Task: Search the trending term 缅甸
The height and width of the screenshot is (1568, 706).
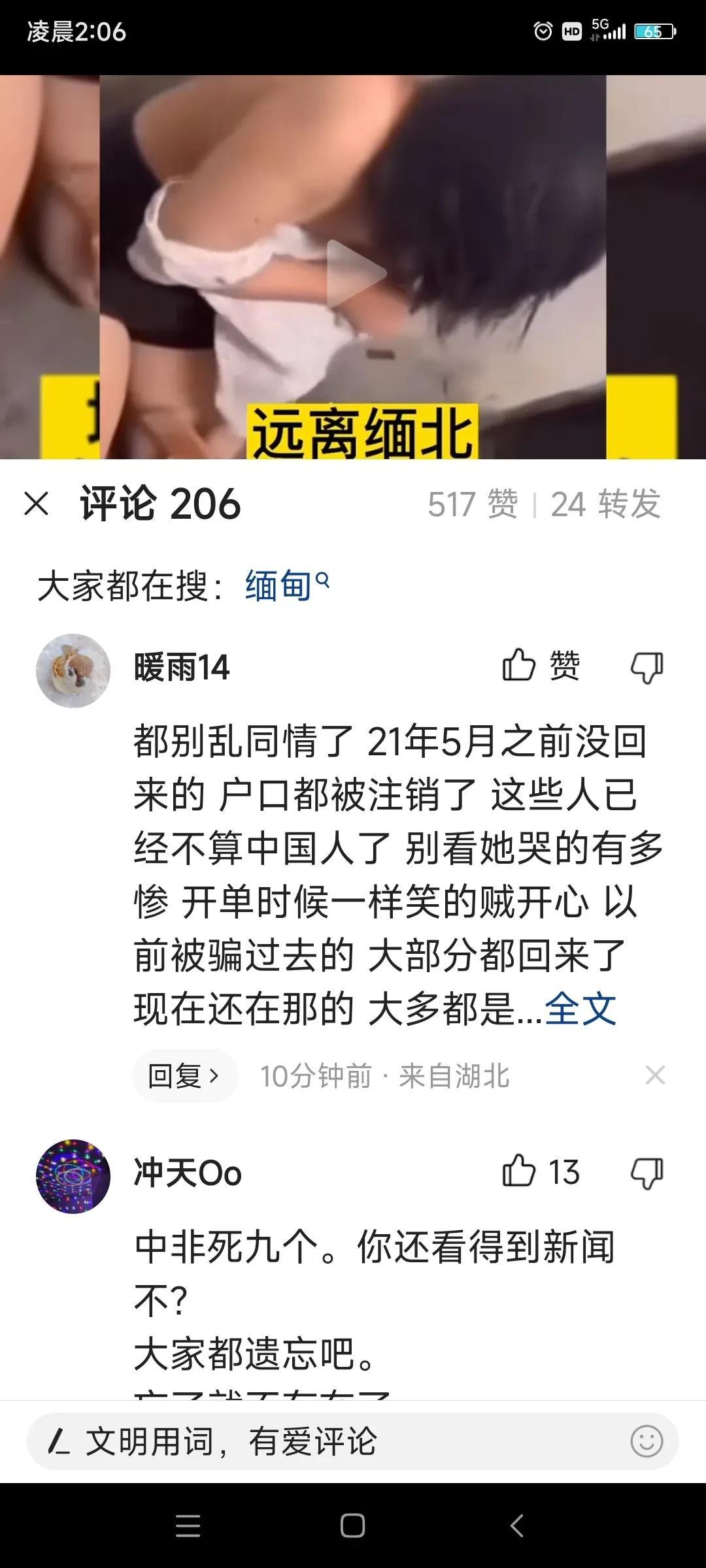Action: tap(286, 585)
